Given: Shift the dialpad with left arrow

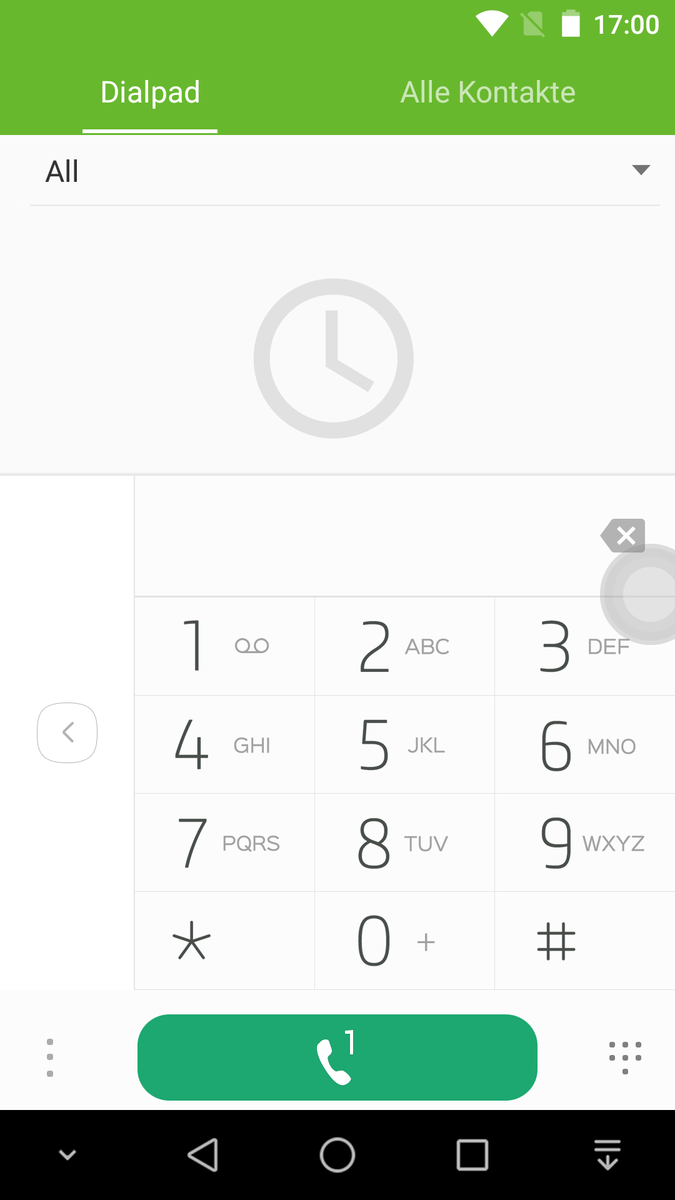Looking at the screenshot, I should tap(67, 733).
